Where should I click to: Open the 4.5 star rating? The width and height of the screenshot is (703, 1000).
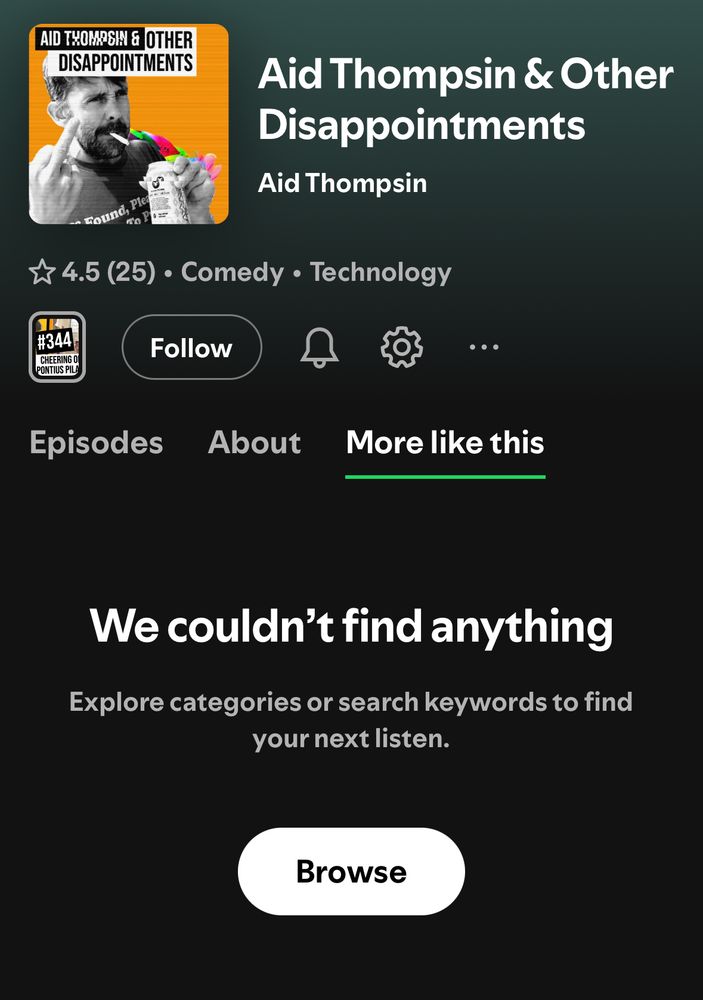(92, 272)
